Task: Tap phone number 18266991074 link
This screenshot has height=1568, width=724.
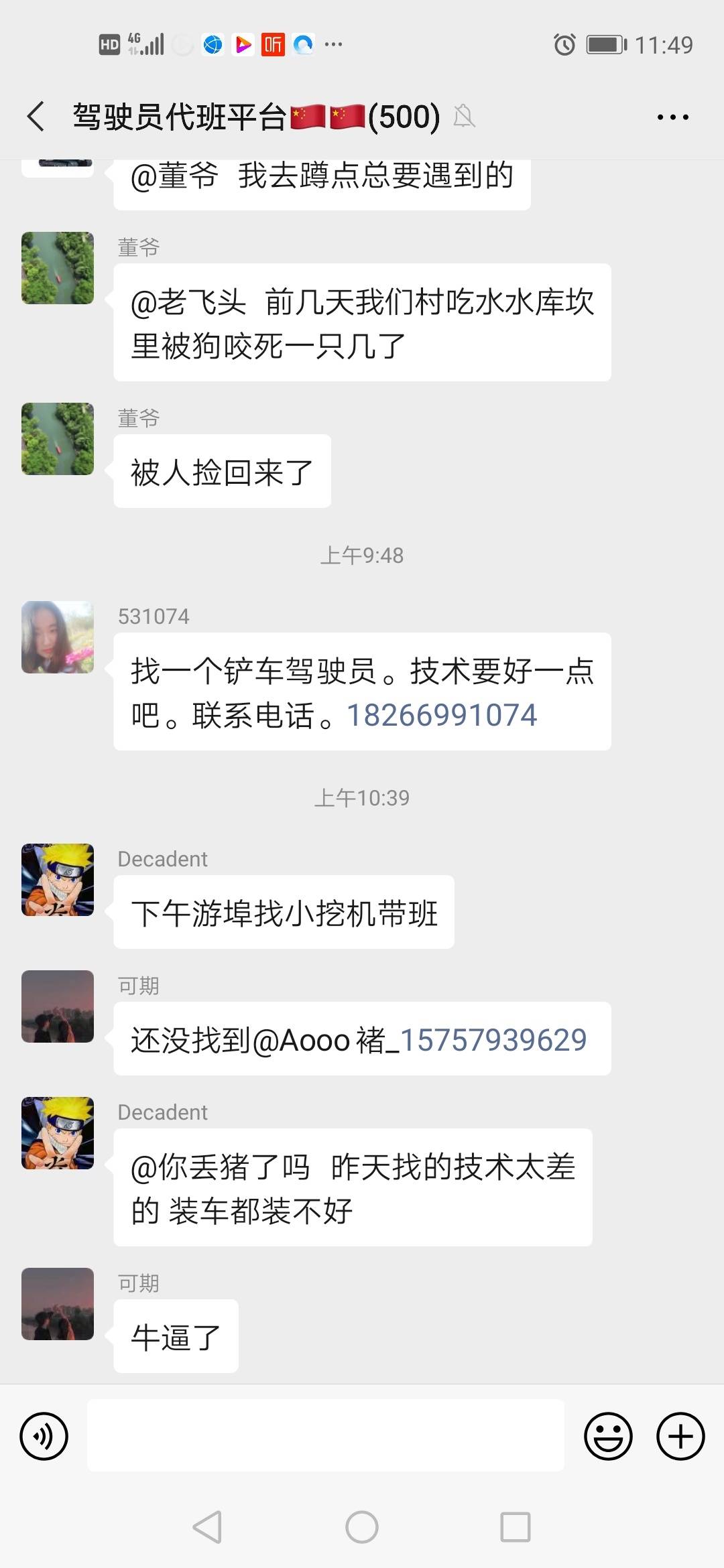Action: [x=441, y=715]
